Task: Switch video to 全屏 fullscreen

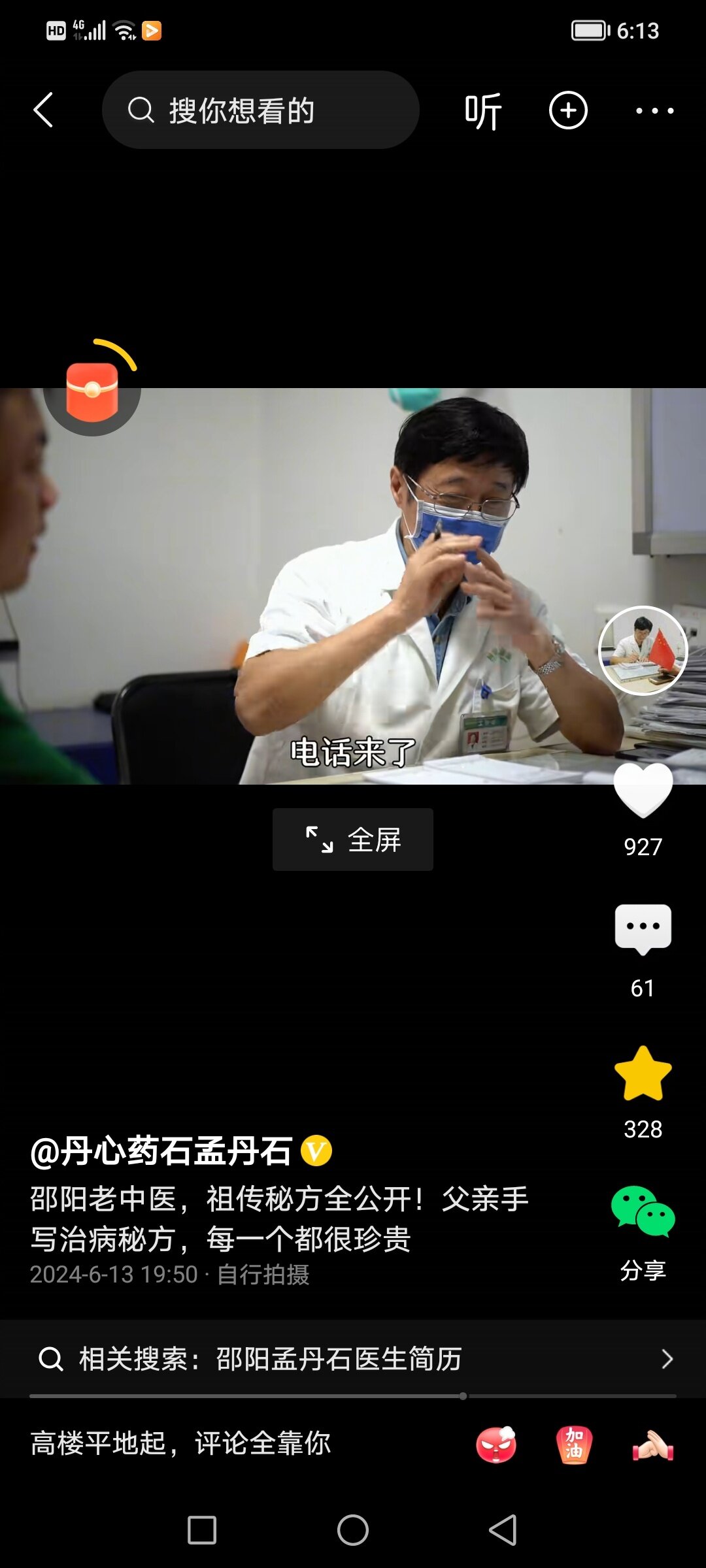Action: 353,840
